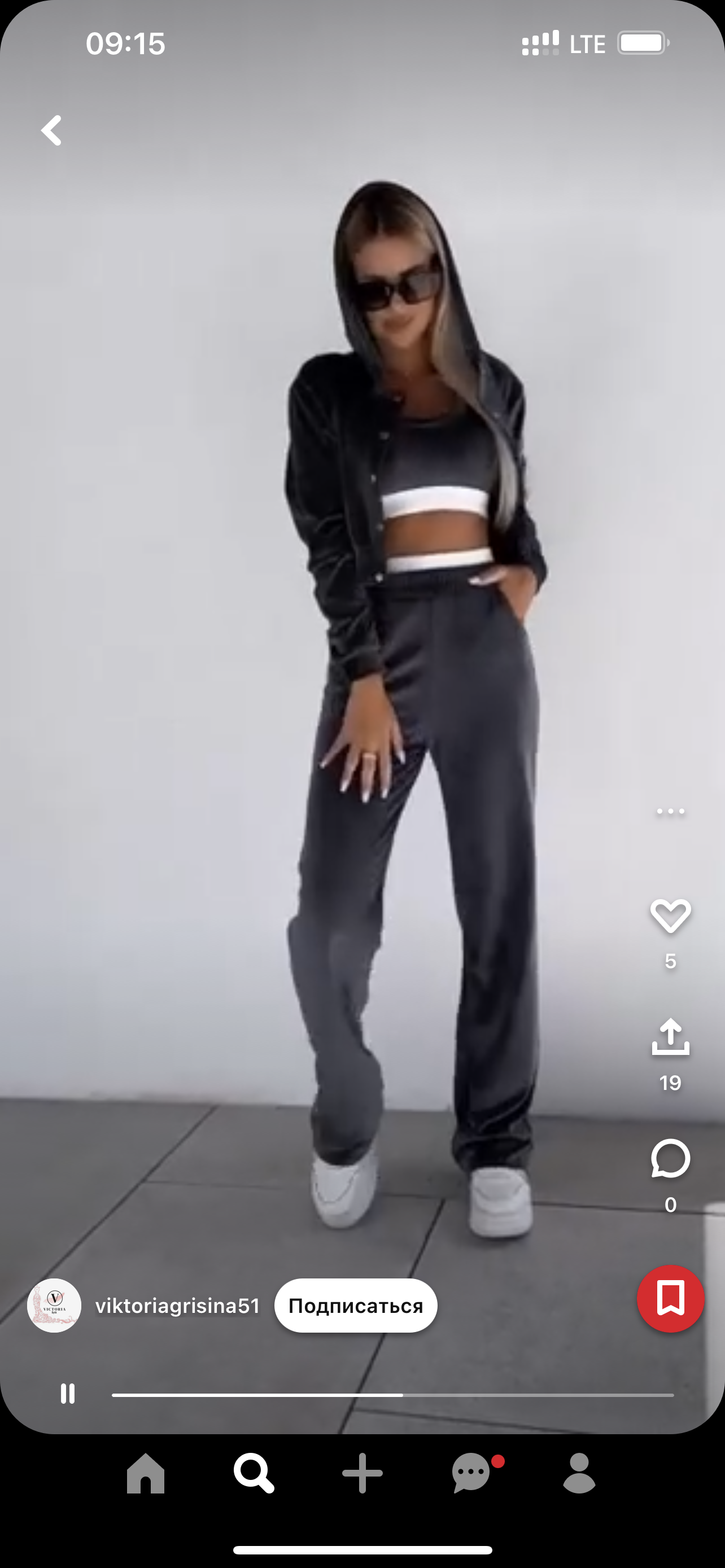This screenshot has width=725, height=1568.
Task: Switch to the Search tab
Action: point(254,1474)
